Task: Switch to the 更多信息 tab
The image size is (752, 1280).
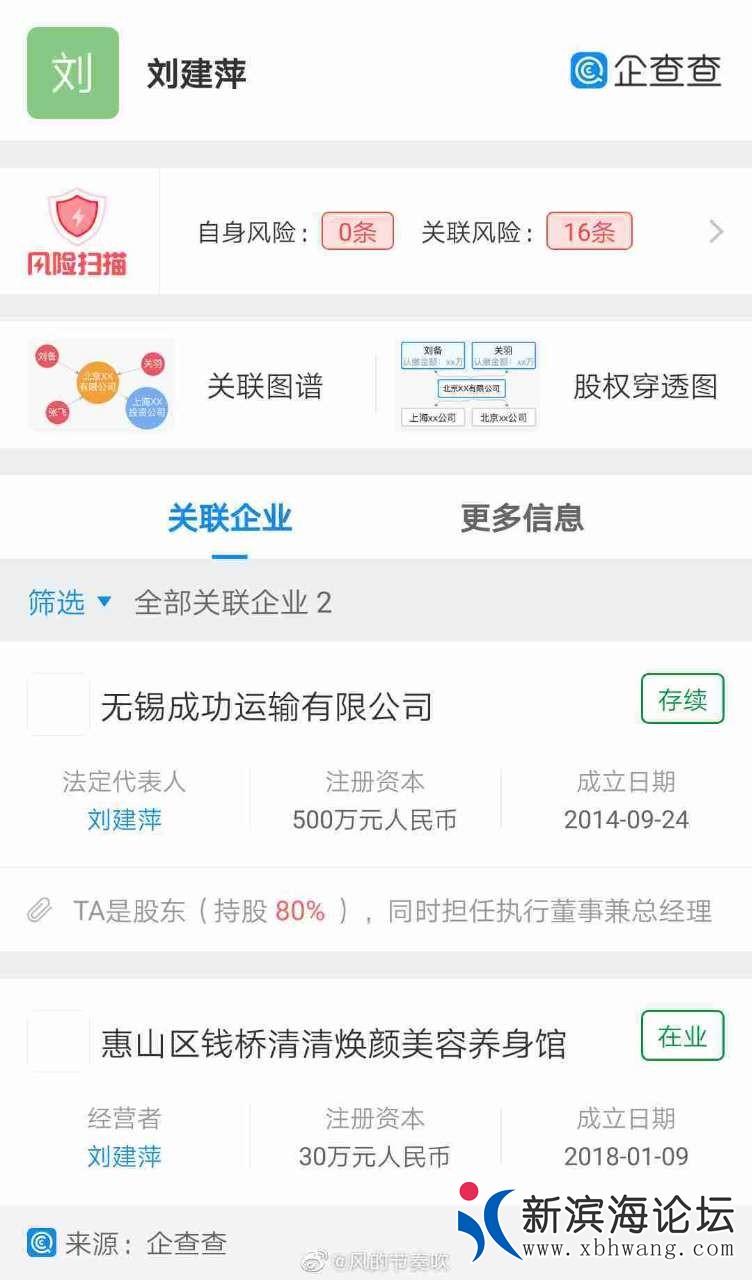Action: coord(521,518)
